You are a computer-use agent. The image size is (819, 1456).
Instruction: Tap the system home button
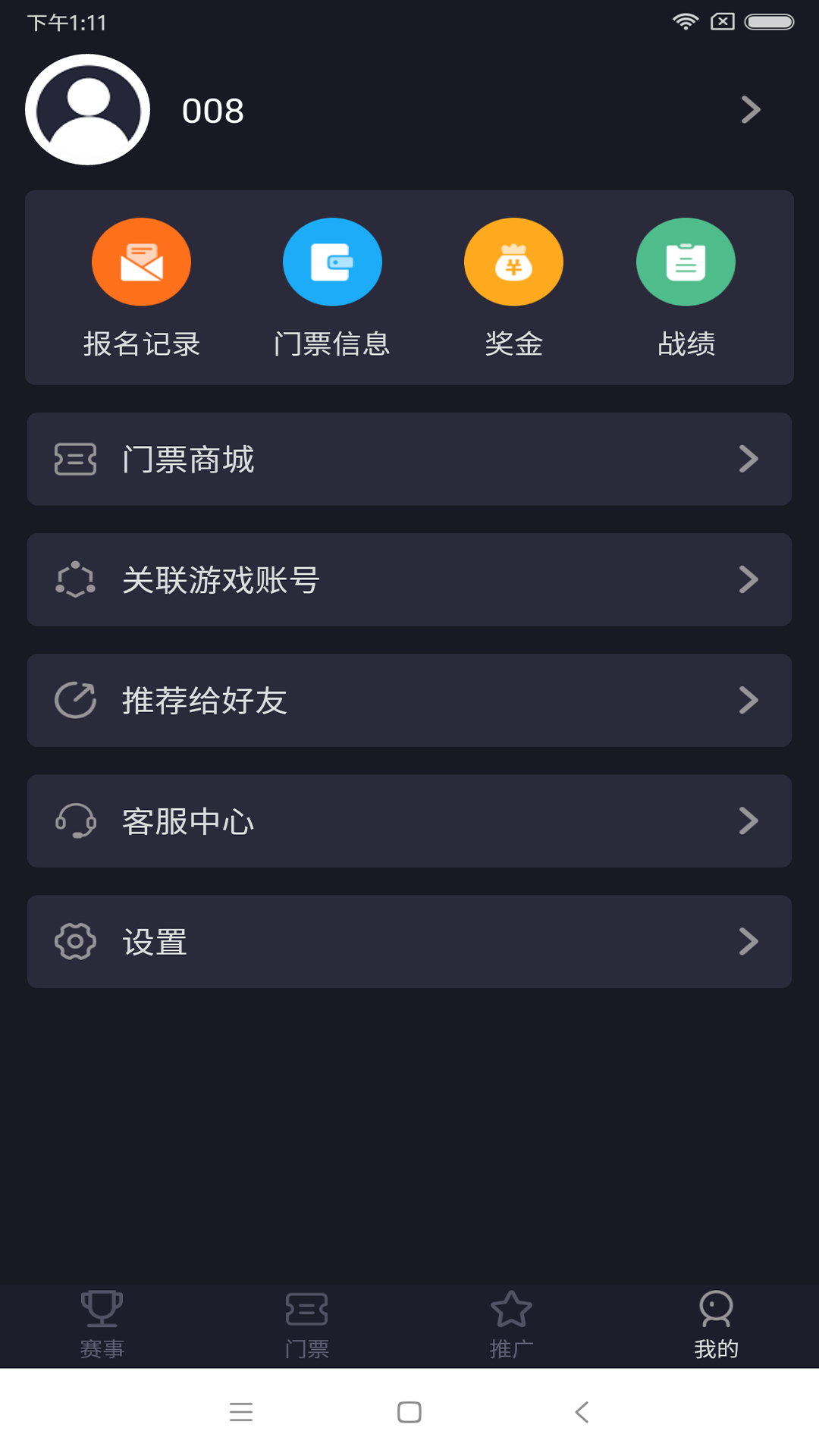point(409,1412)
